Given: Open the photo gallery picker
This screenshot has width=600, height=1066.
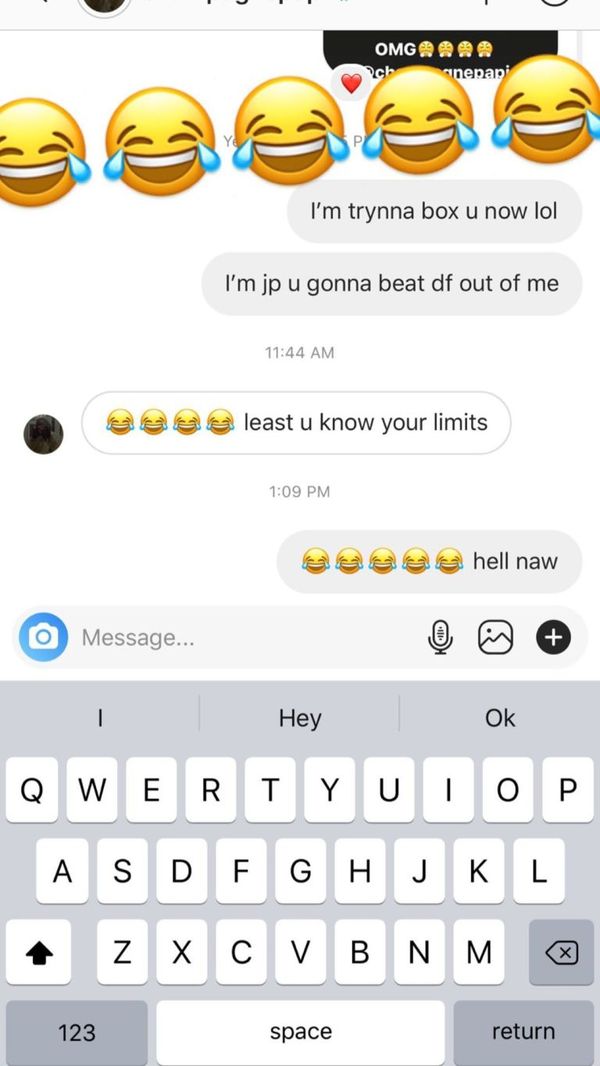Looking at the screenshot, I should (x=496, y=638).
